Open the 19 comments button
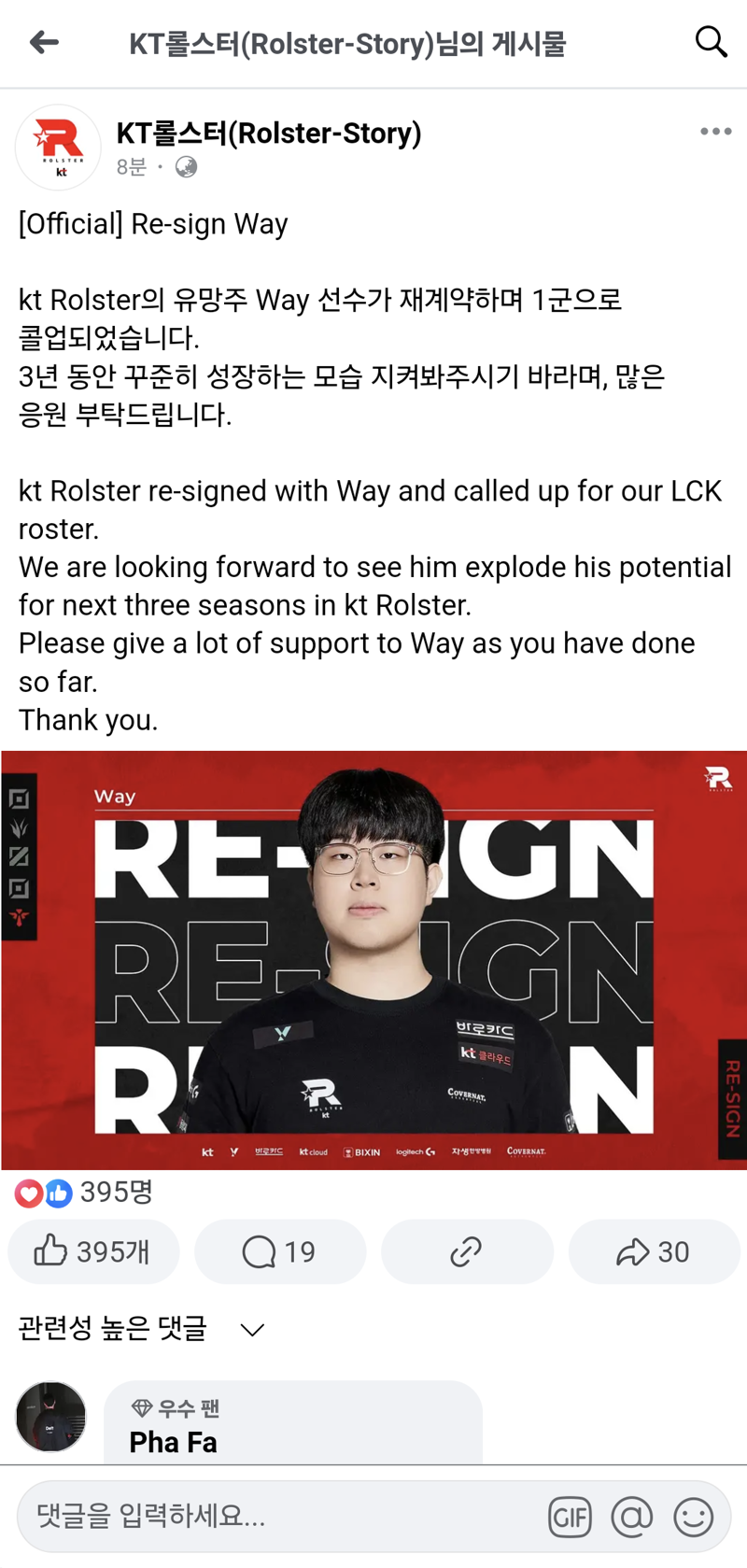Viewport: 747px width, 1568px height. (x=280, y=1251)
